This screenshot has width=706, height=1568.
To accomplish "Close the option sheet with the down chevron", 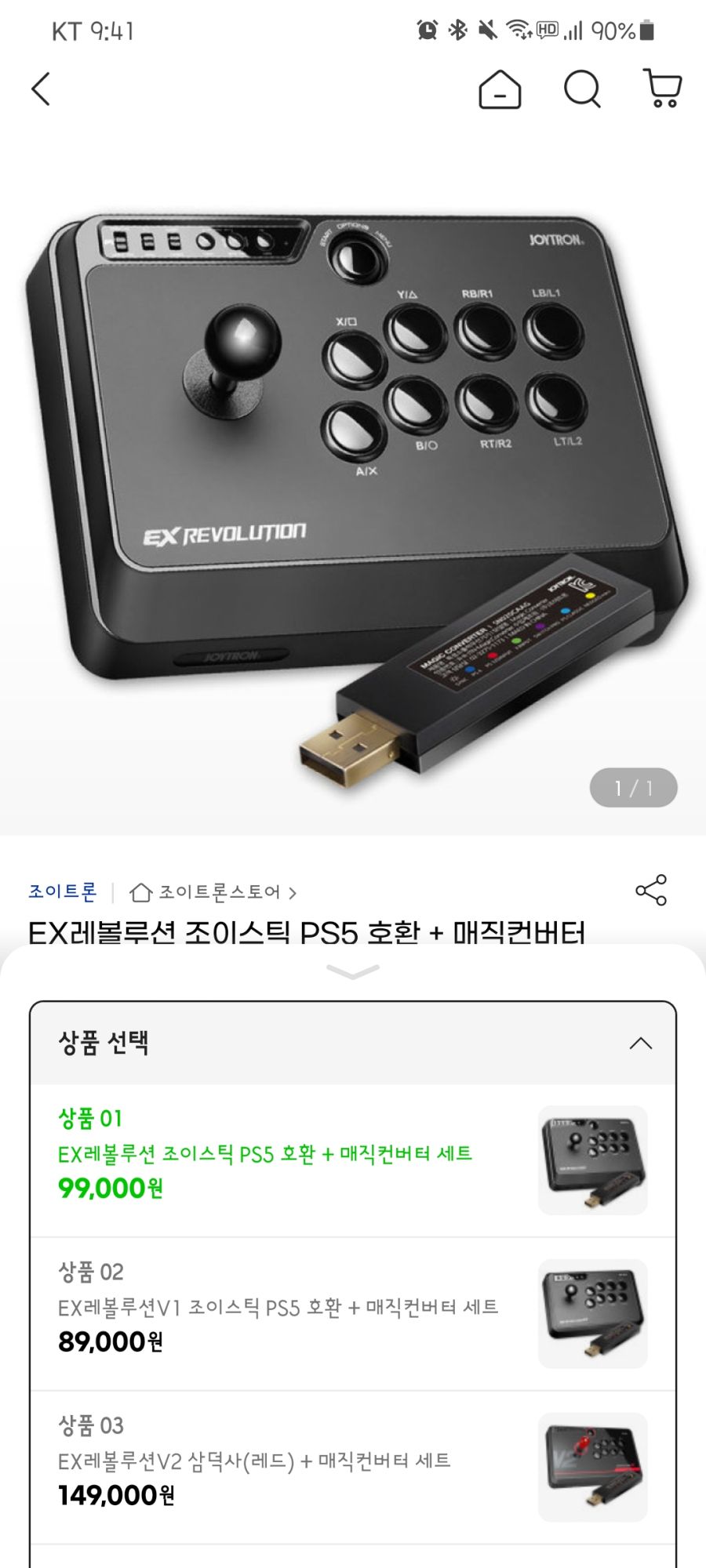I will click(353, 973).
